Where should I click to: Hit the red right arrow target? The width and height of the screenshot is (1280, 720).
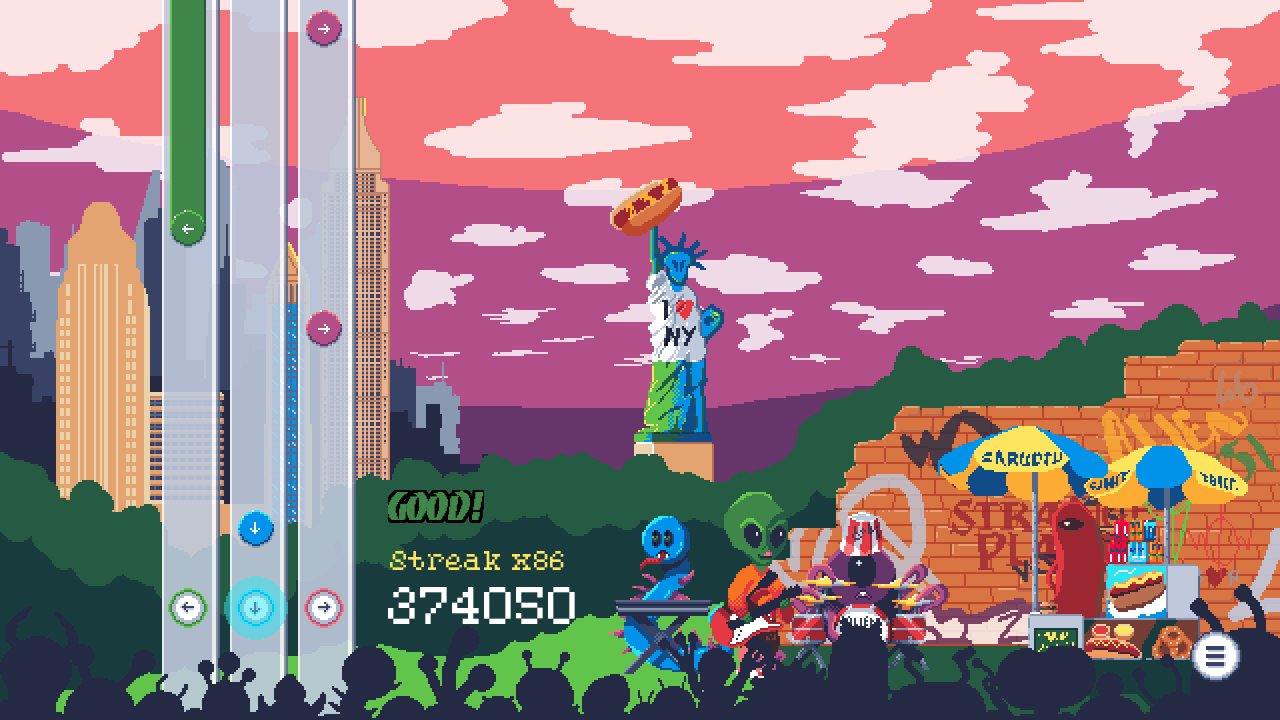coord(323,607)
